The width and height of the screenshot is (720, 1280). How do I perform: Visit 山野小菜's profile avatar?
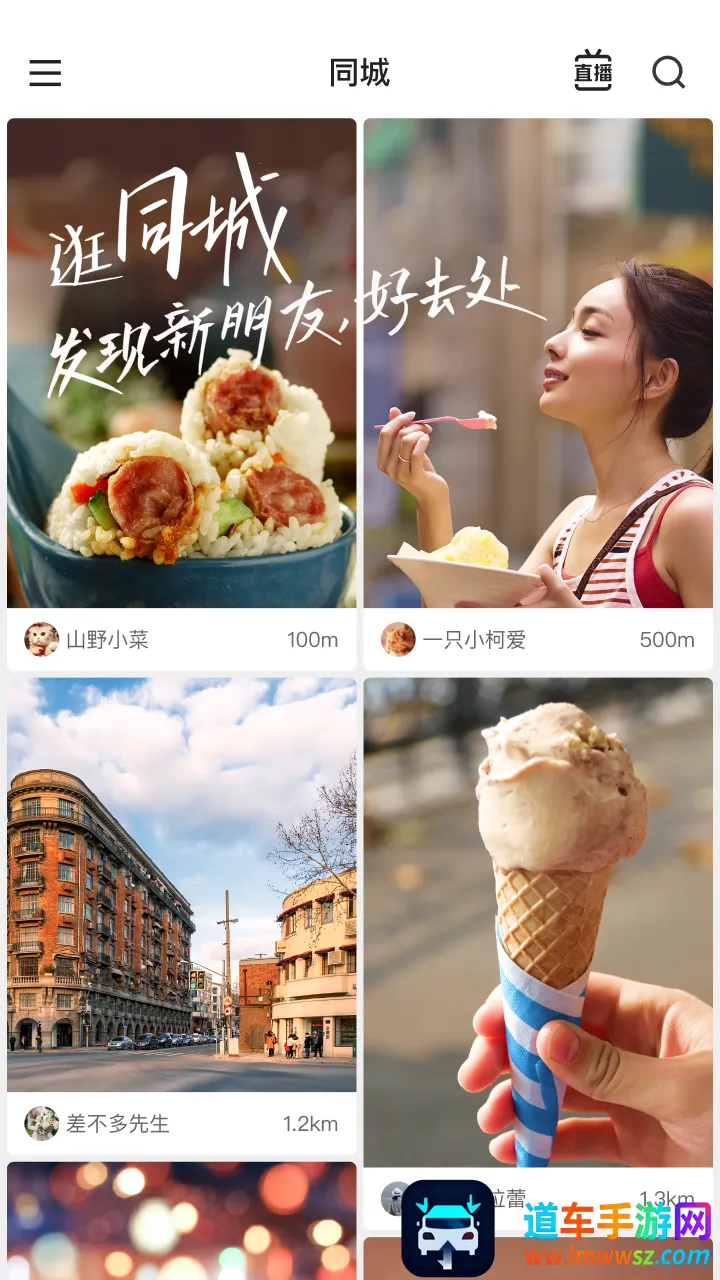[42, 639]
